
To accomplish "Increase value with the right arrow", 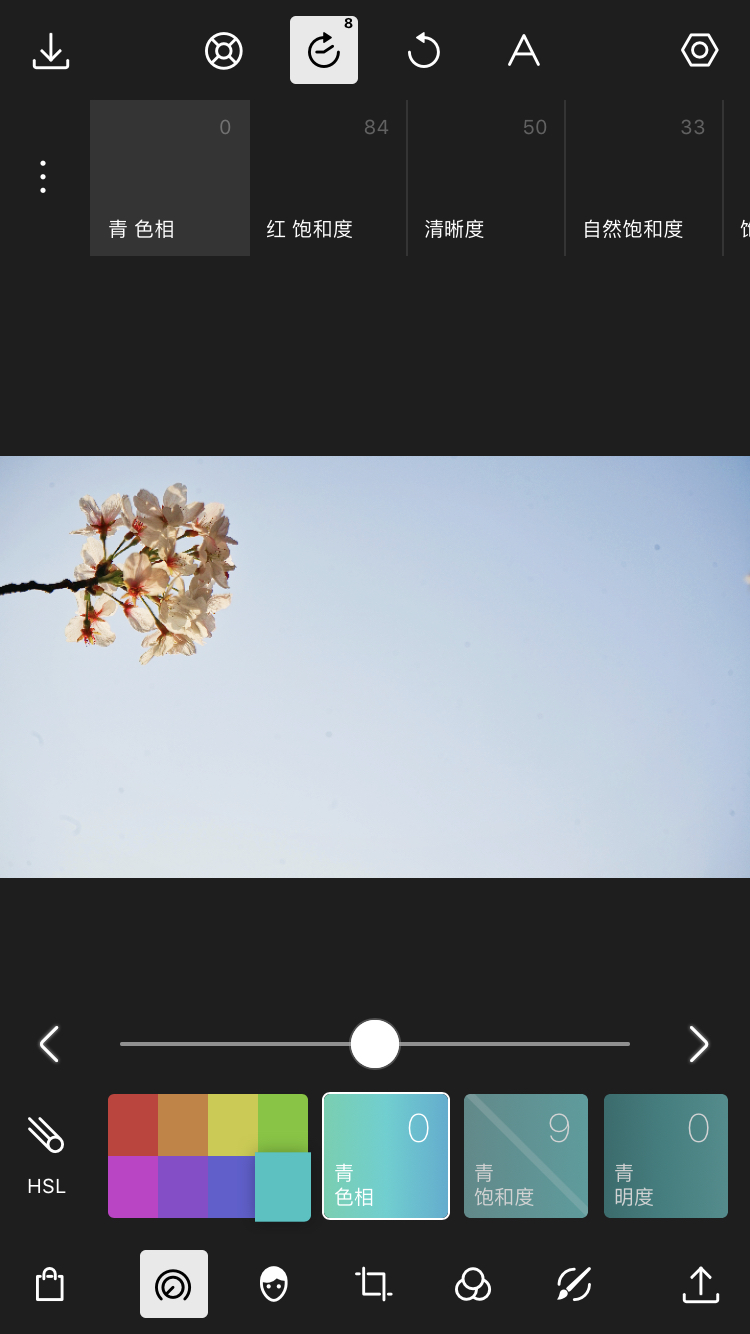I will 698,1044.
